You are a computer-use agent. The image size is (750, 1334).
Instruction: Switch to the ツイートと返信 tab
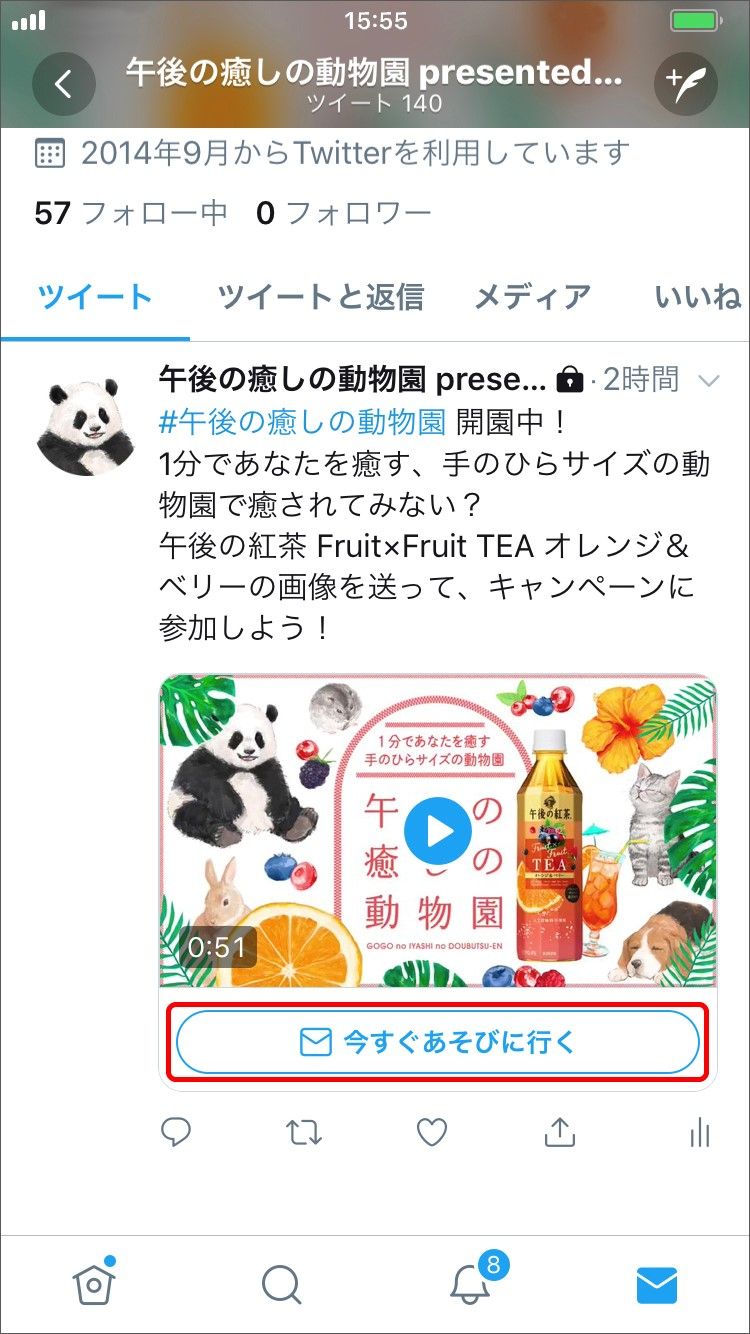click(x=321, y=297)
